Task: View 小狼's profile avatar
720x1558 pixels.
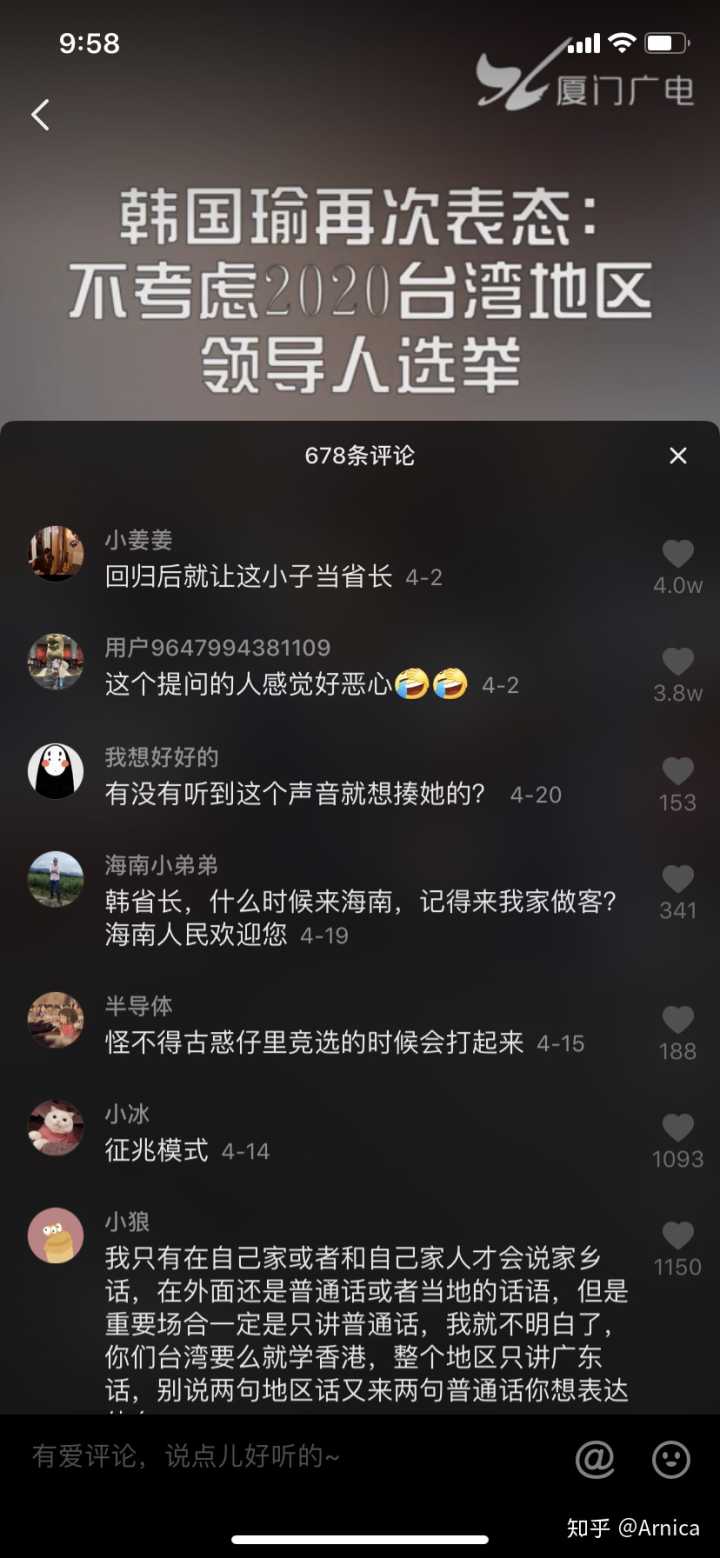Action: click(56, 1236)
